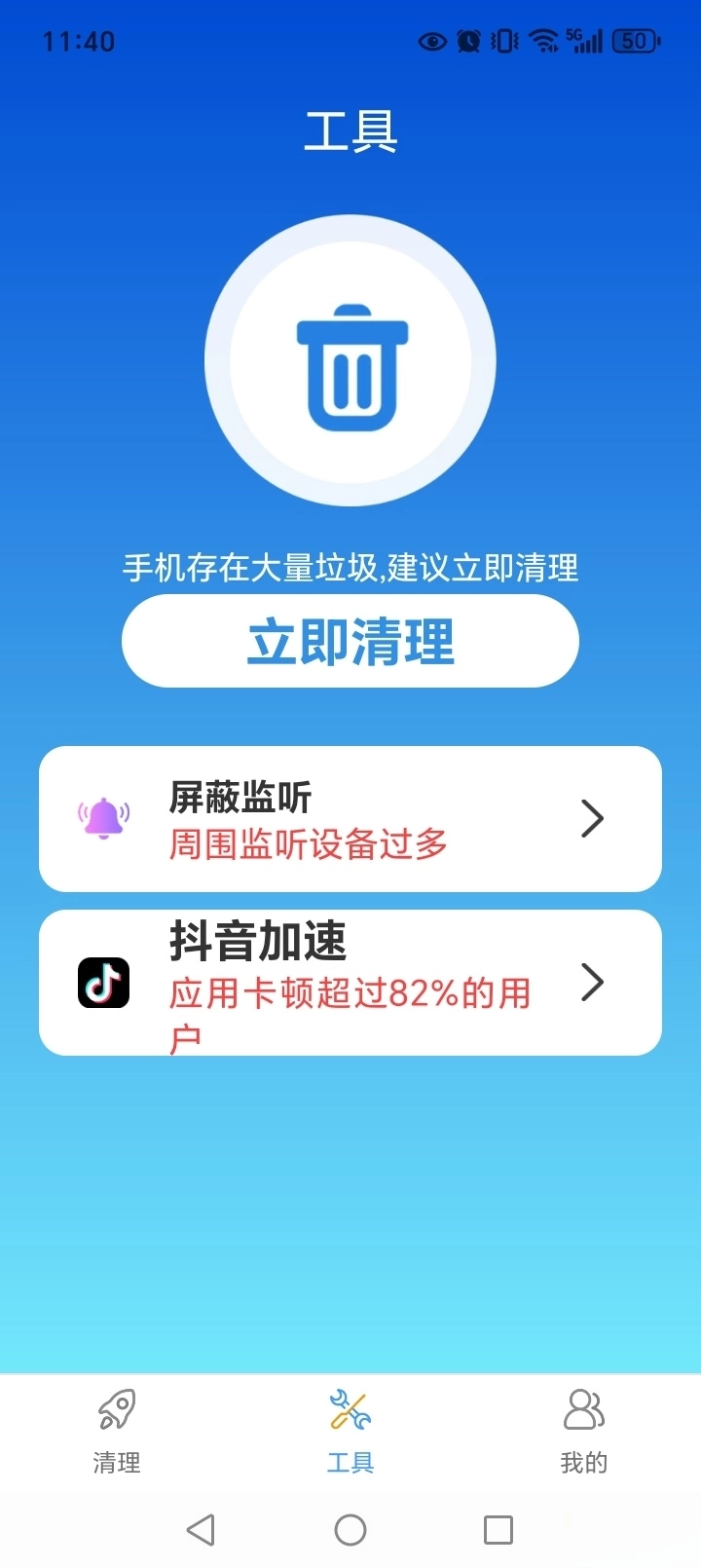Click the wrench tools icon in bottom bar
The image size is (701, 1568).
coord(350,1409)
